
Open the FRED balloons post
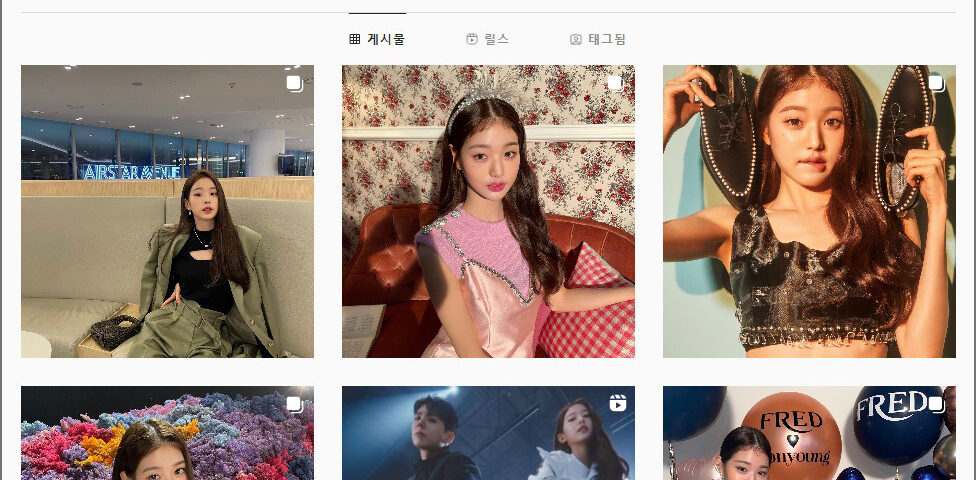(x=809, y=433)
